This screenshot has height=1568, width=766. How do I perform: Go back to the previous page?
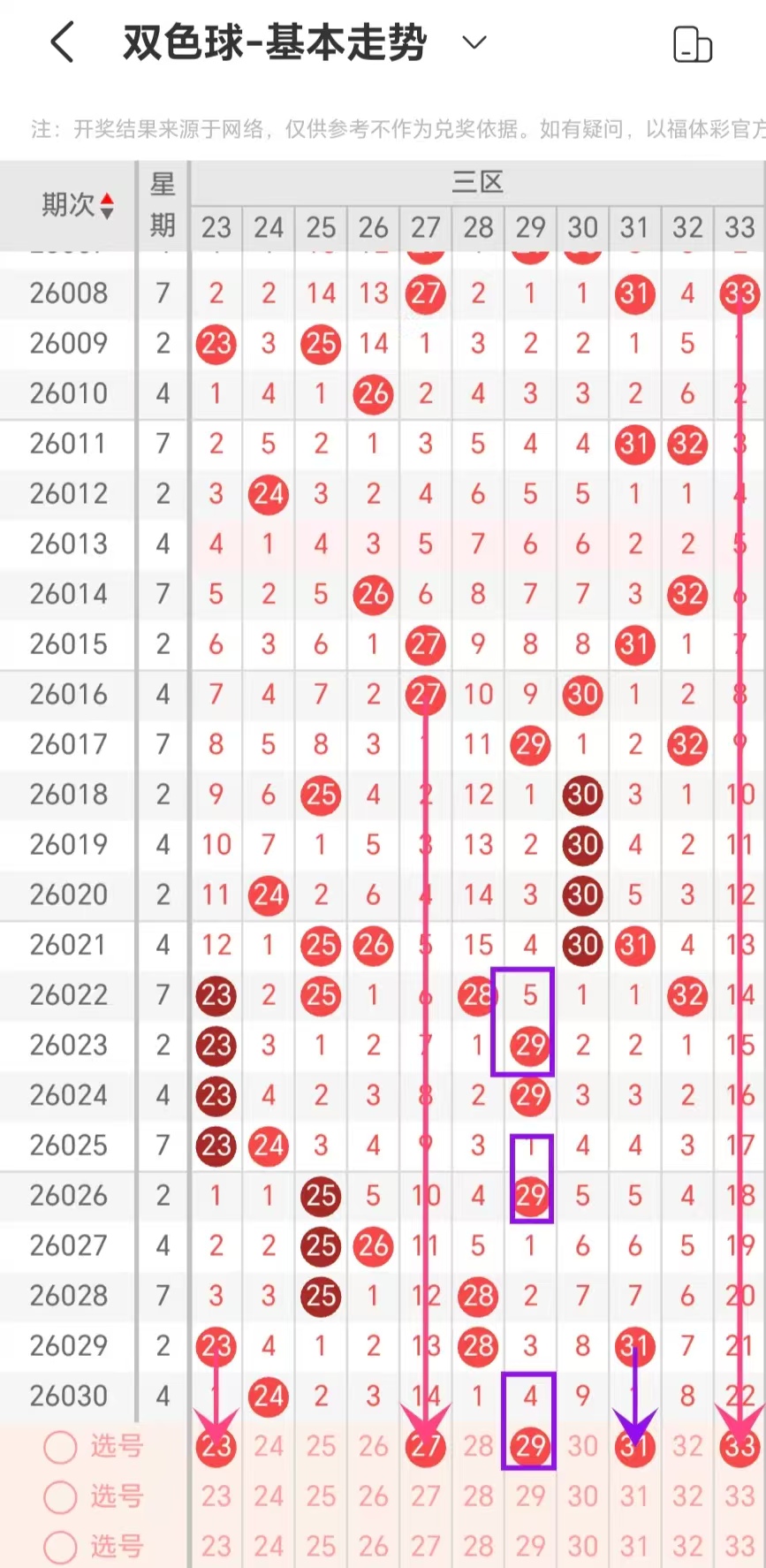tap(62, 42)
